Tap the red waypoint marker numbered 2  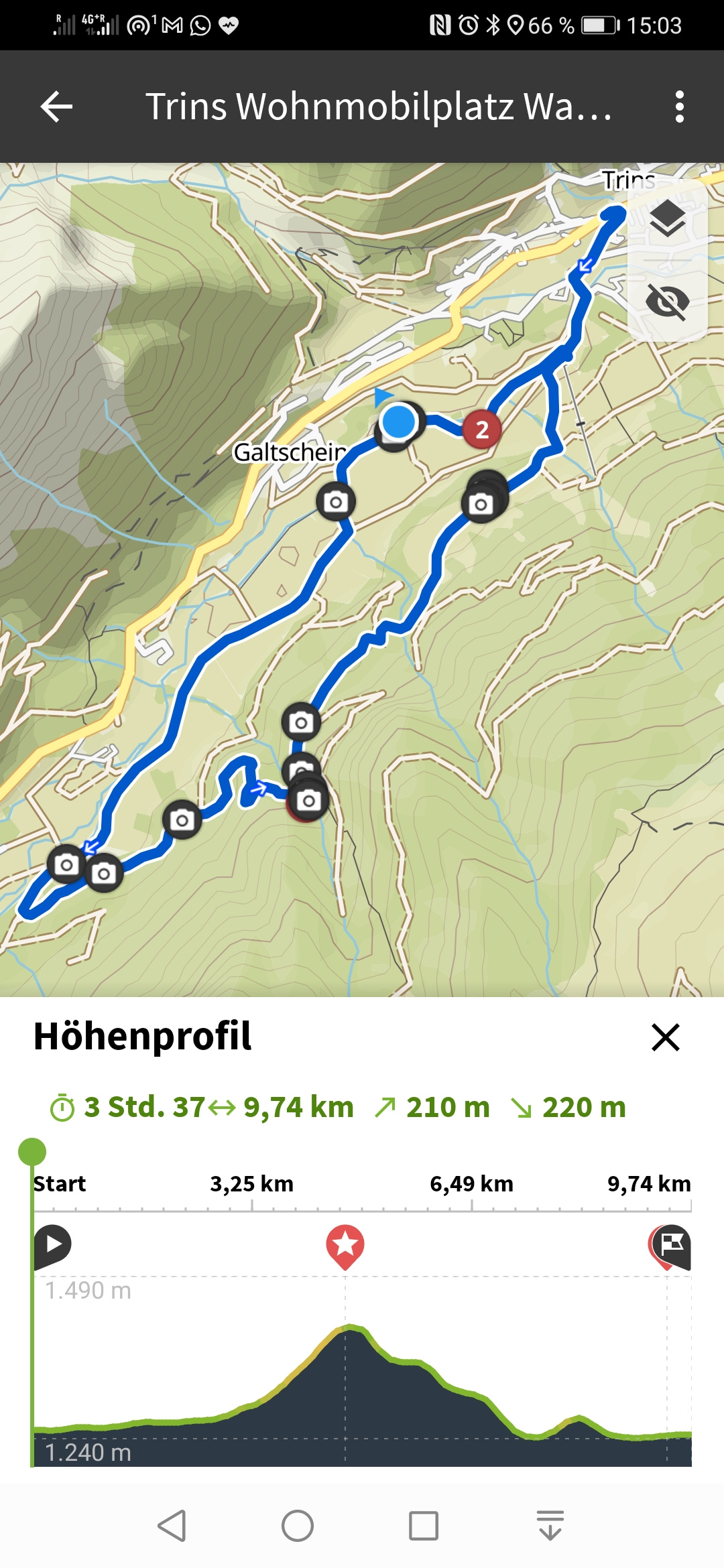[481, 430]
